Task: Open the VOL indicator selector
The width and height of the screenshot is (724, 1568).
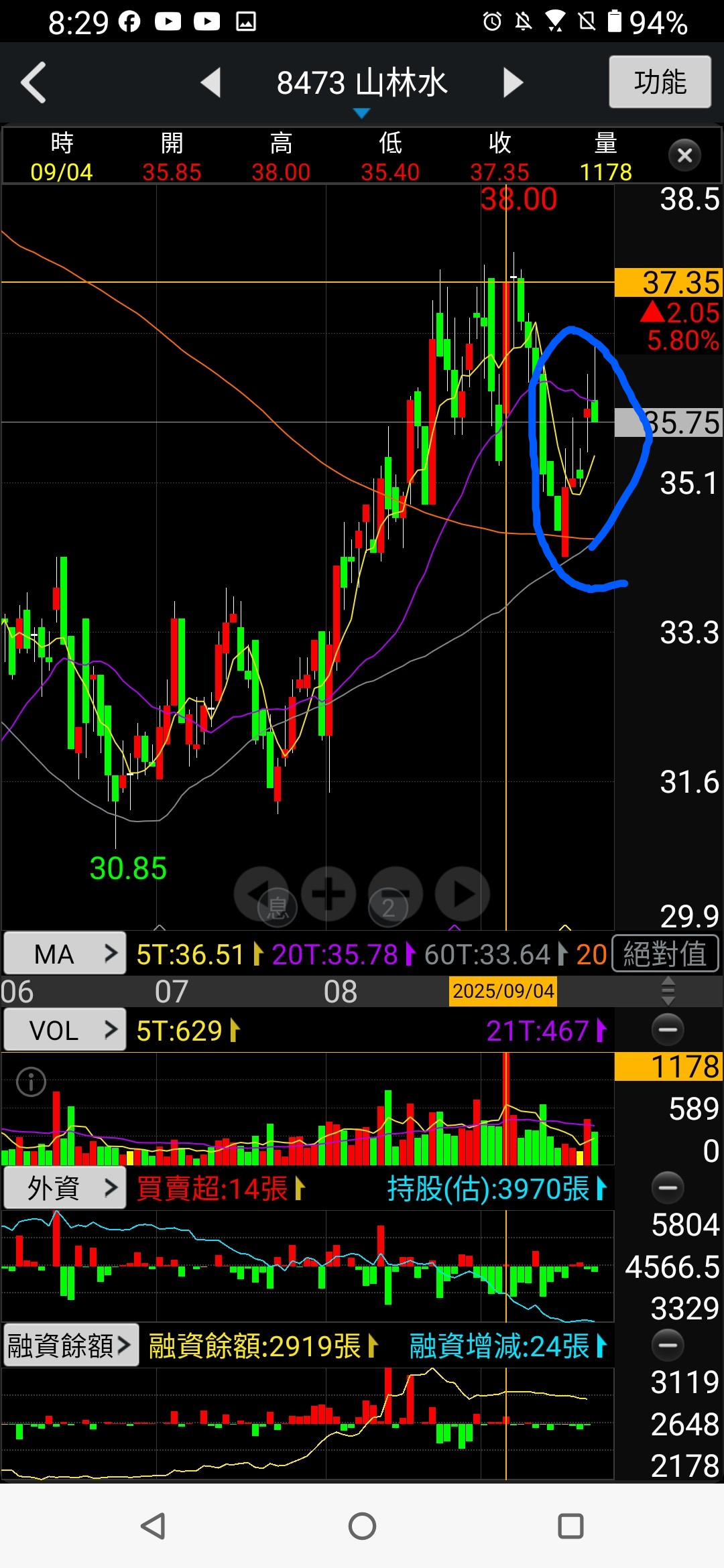Action: [x=65, y=1030]
